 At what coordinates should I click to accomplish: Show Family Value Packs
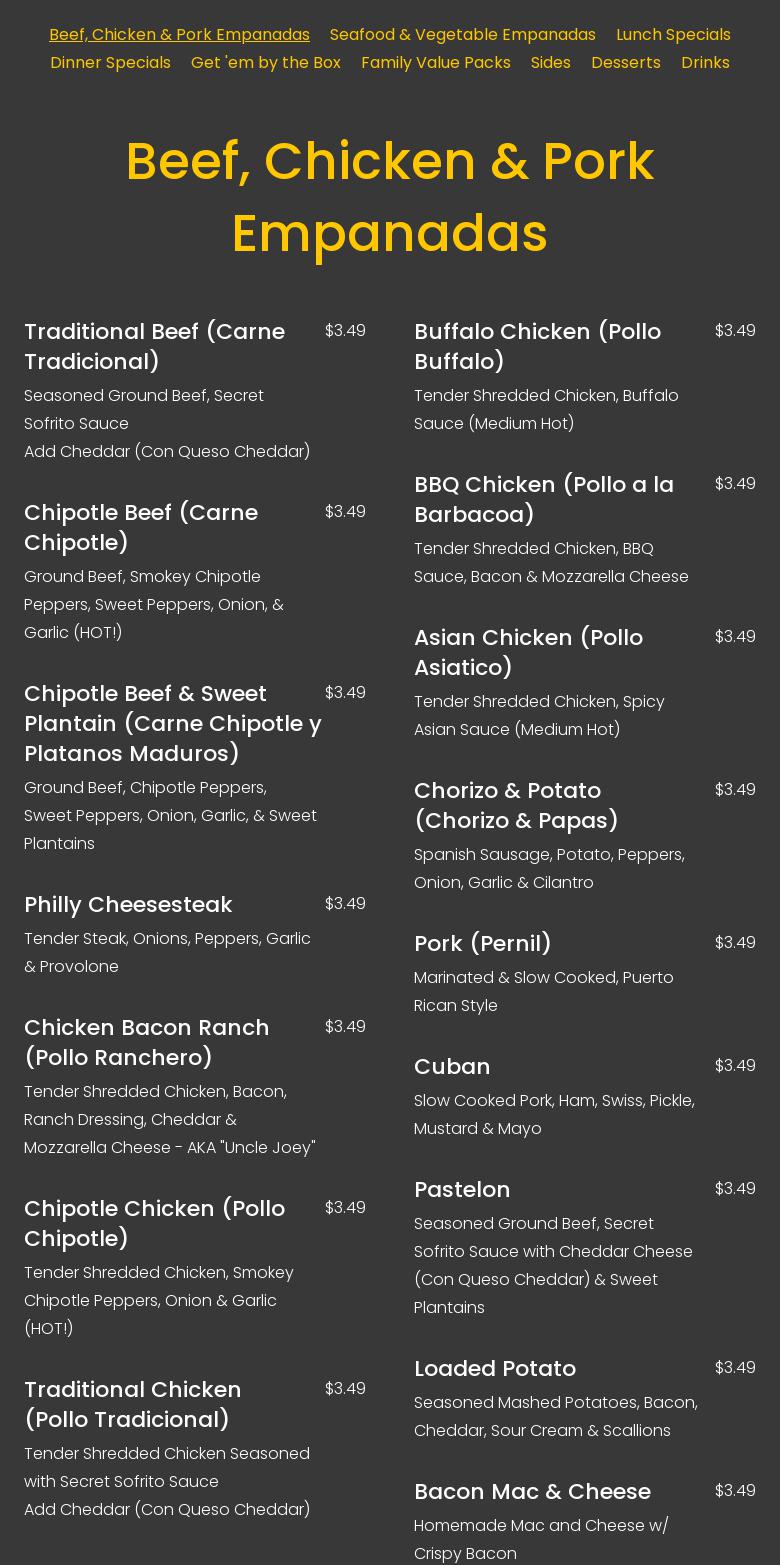tap(436, 62)
